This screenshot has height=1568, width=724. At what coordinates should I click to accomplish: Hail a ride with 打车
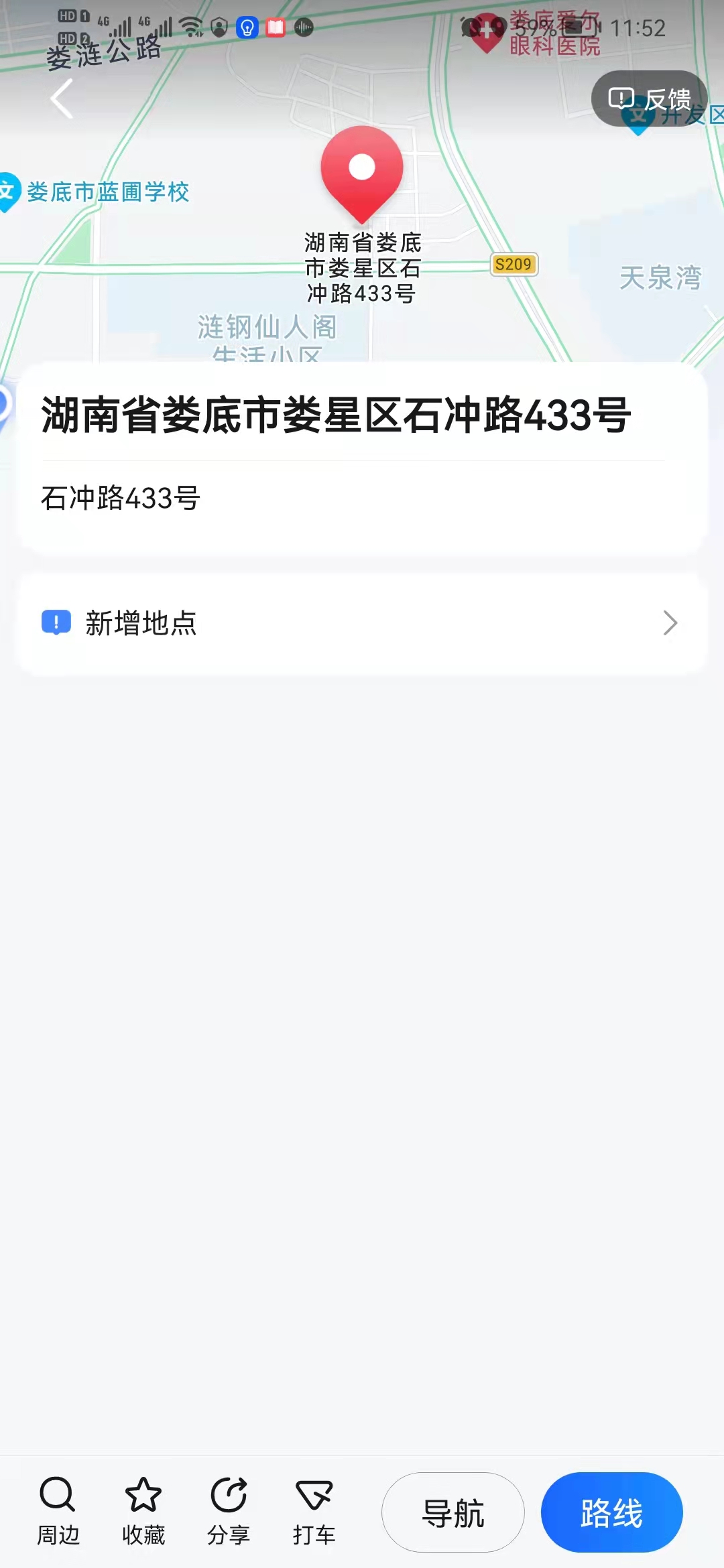pyautogui.click(x=314, y=1512)
